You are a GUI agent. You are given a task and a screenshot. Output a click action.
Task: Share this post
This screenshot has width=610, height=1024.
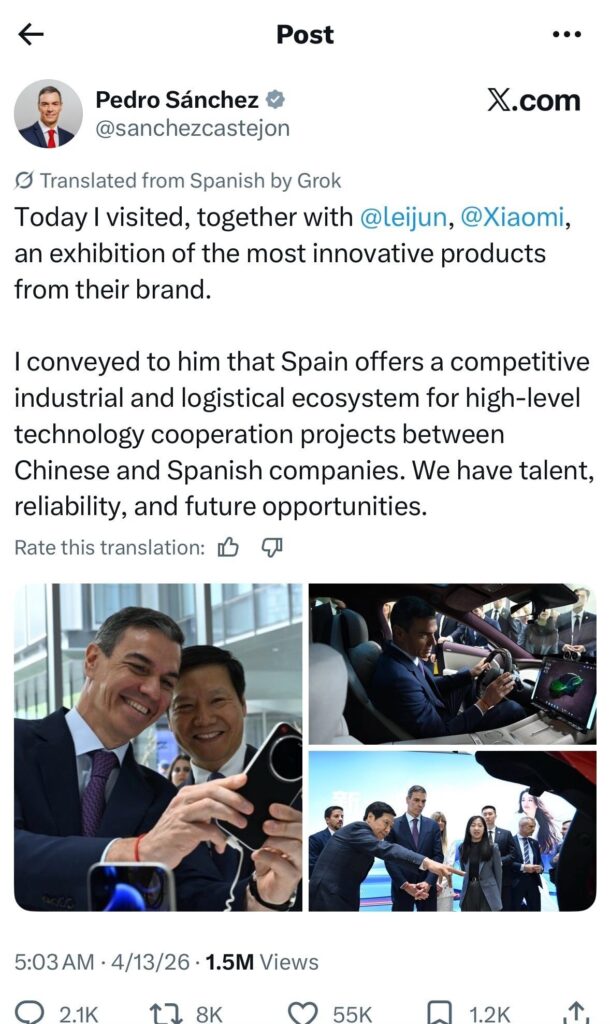pyautogui.click(x=576, y=1012)
